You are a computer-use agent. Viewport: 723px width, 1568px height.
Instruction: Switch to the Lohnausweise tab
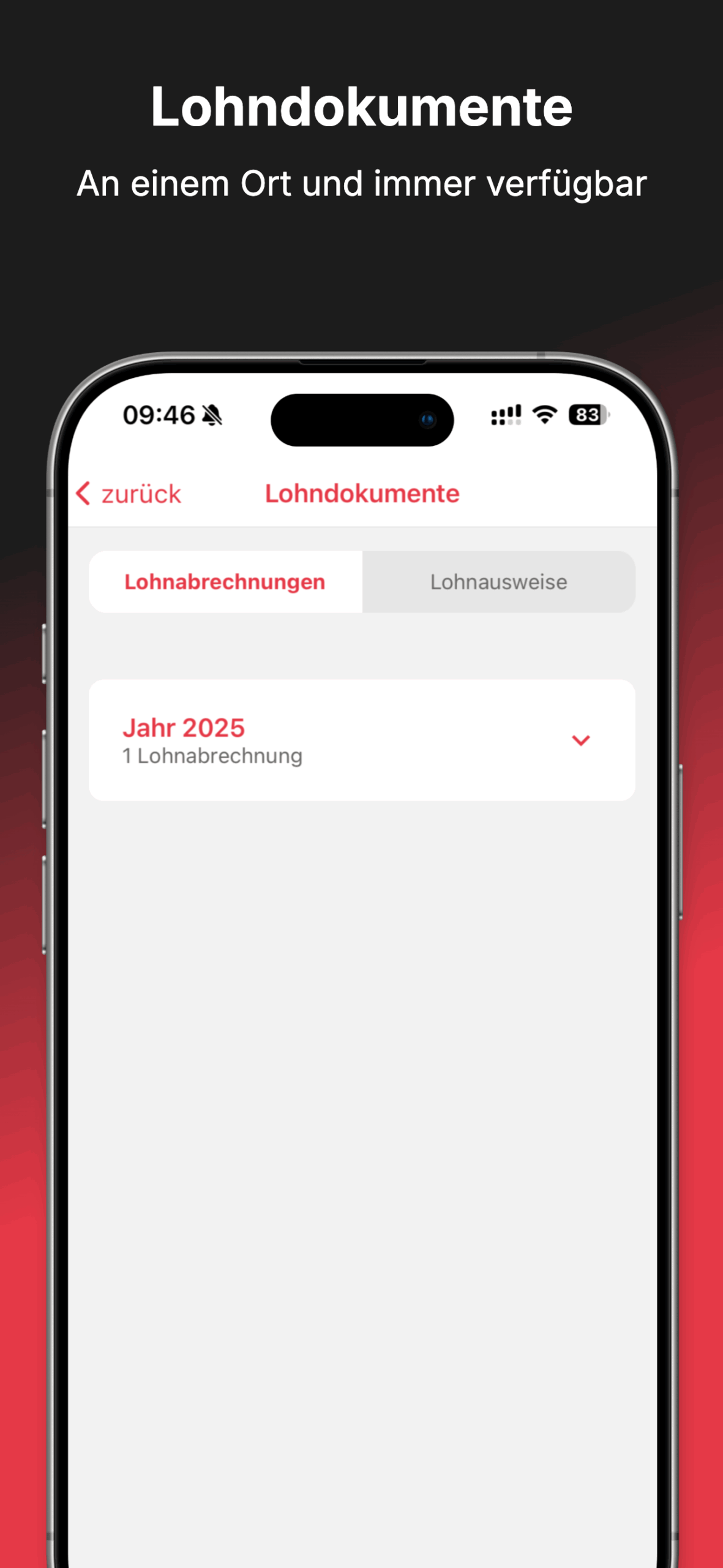(499, 581)
